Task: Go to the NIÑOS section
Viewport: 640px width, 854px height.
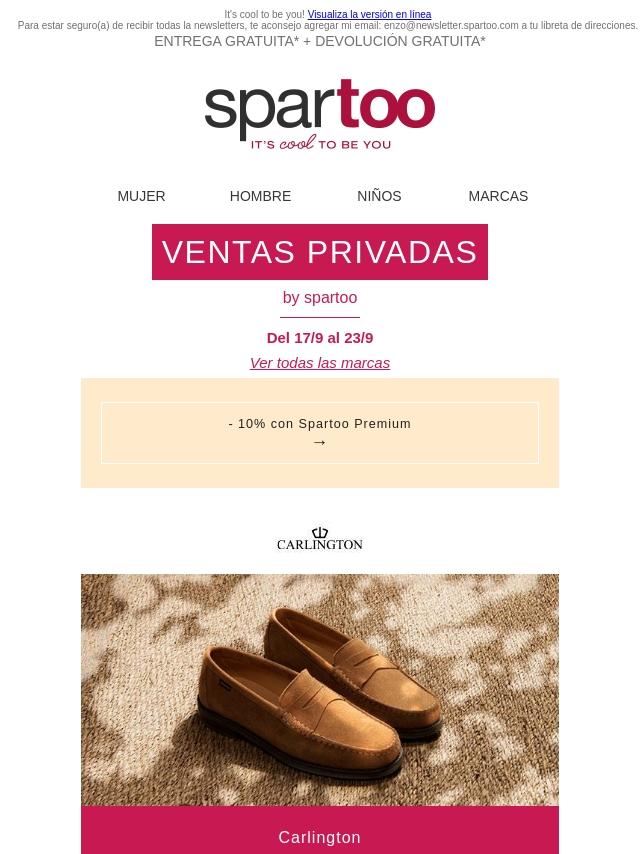Action: tap(379, 196)
